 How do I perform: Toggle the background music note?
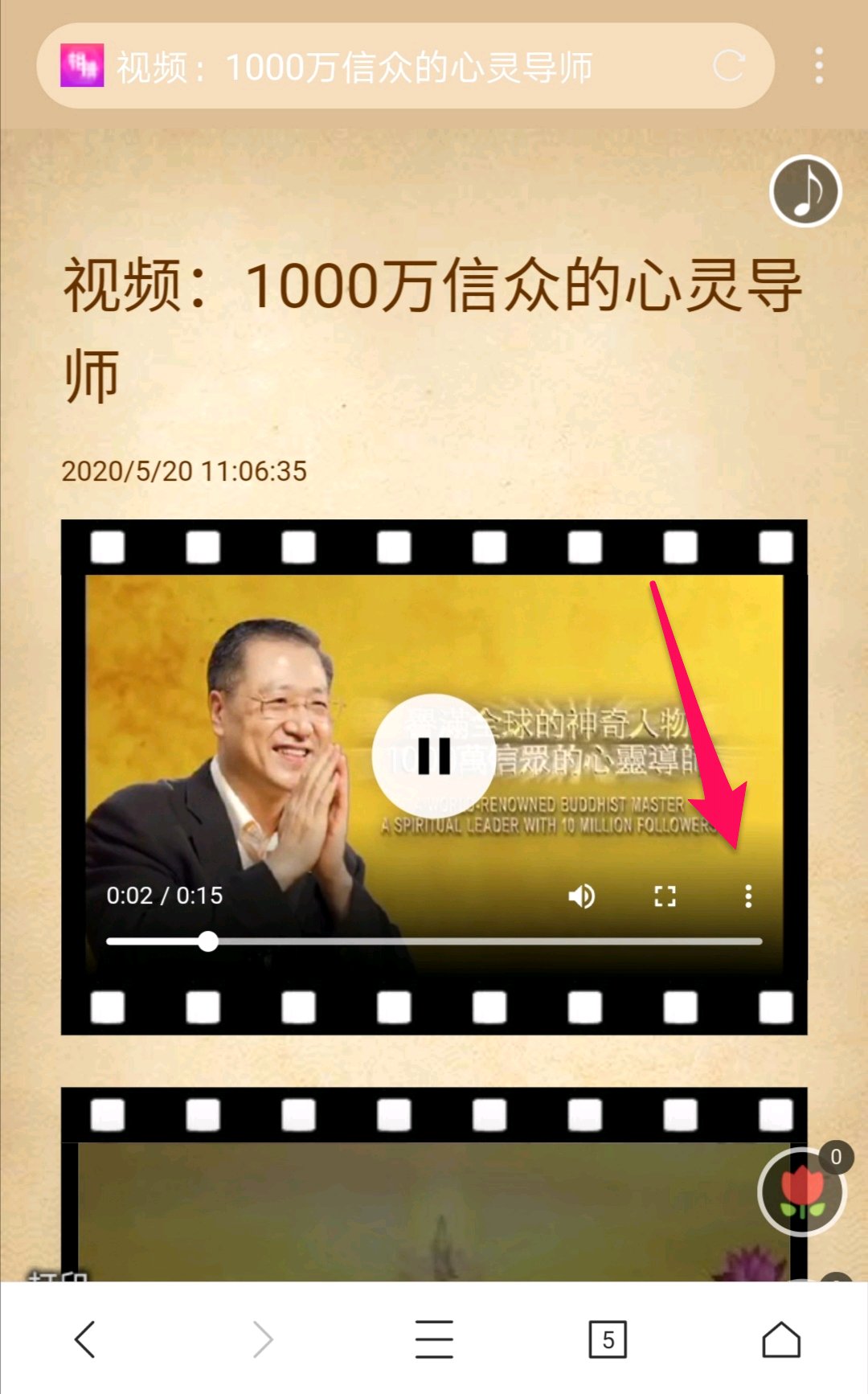(805, 191)
